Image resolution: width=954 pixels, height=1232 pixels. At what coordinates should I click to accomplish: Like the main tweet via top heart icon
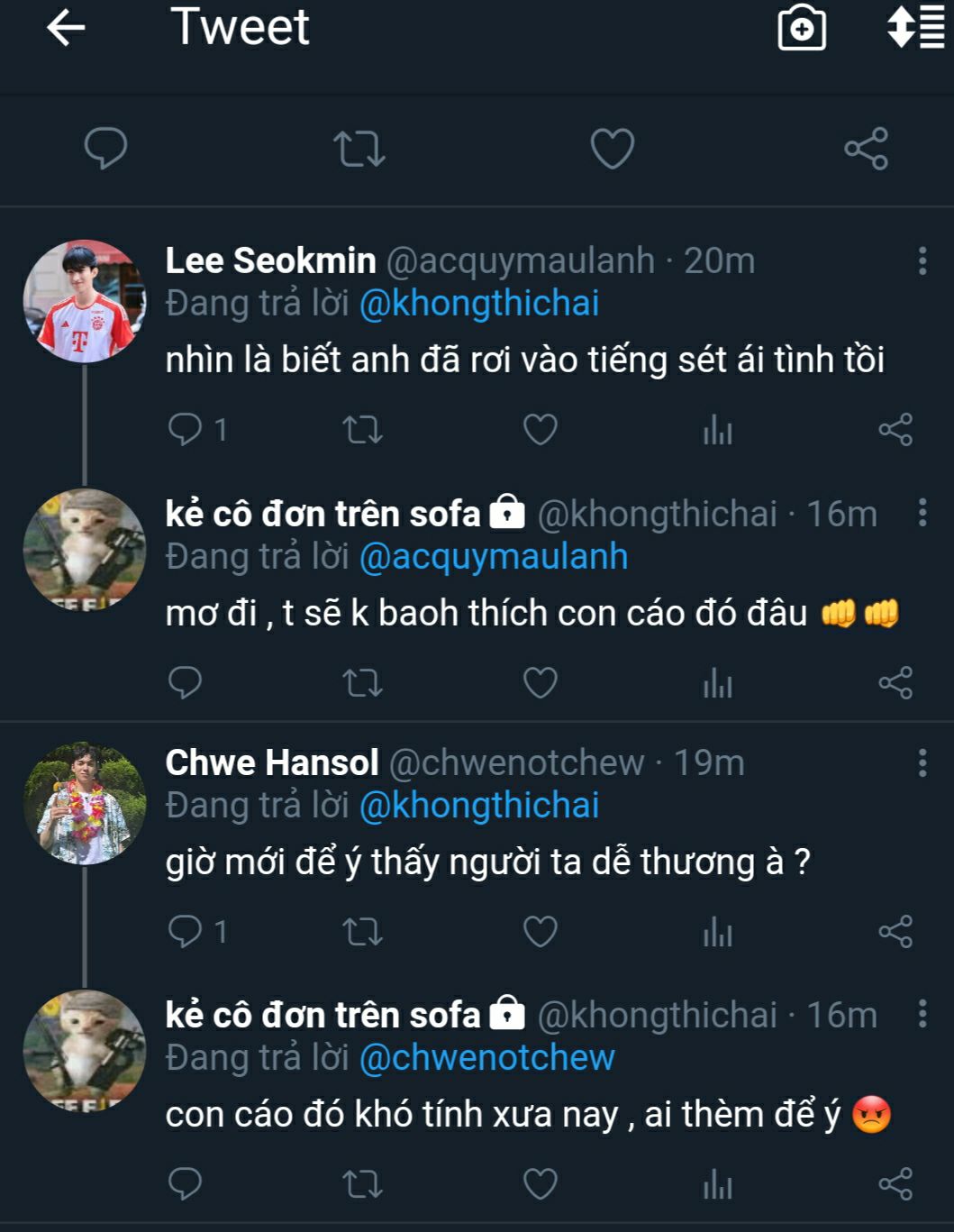click(613, 149)
